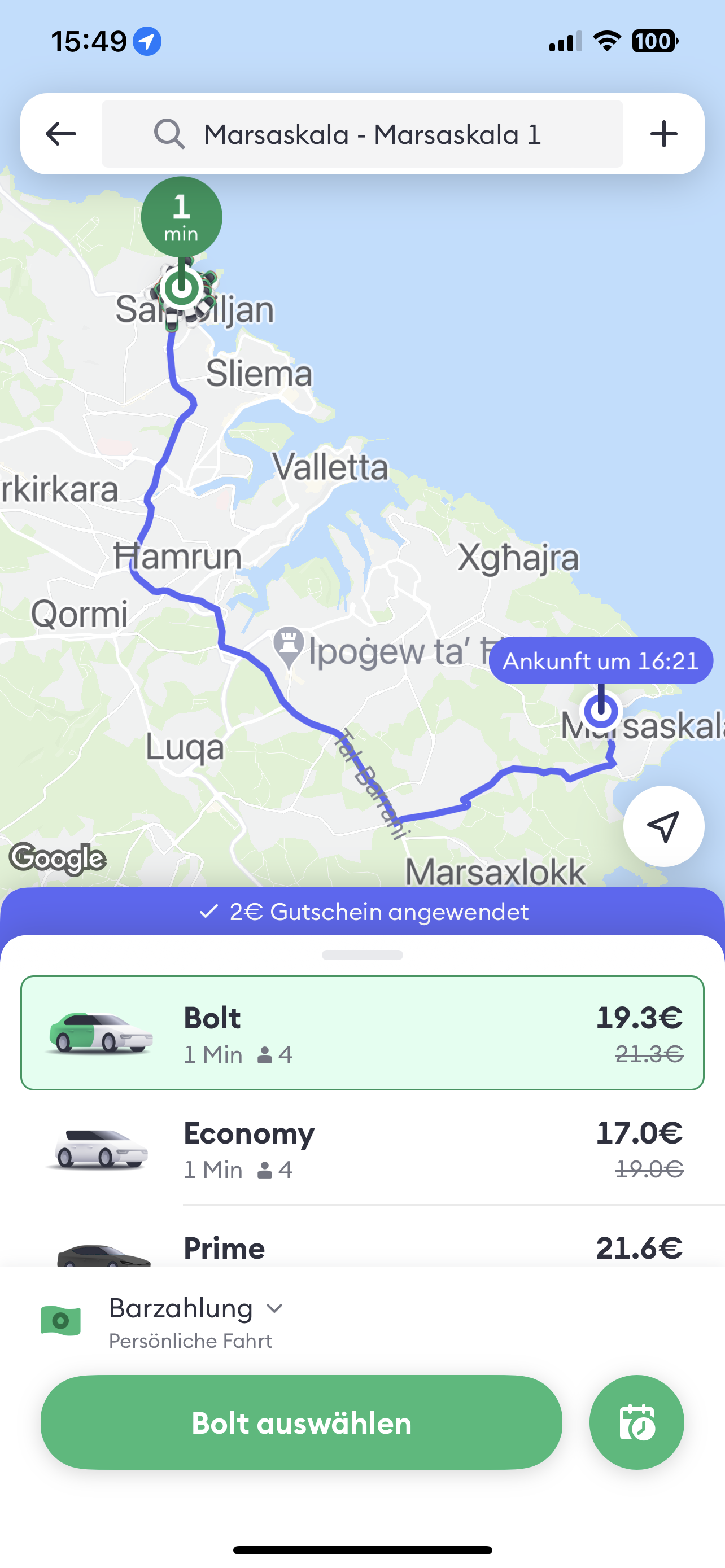Image resolution: width=725 pixels, height=1568 pixels.
Task: Pick the Prime ride option
Action: point(363,1248)
